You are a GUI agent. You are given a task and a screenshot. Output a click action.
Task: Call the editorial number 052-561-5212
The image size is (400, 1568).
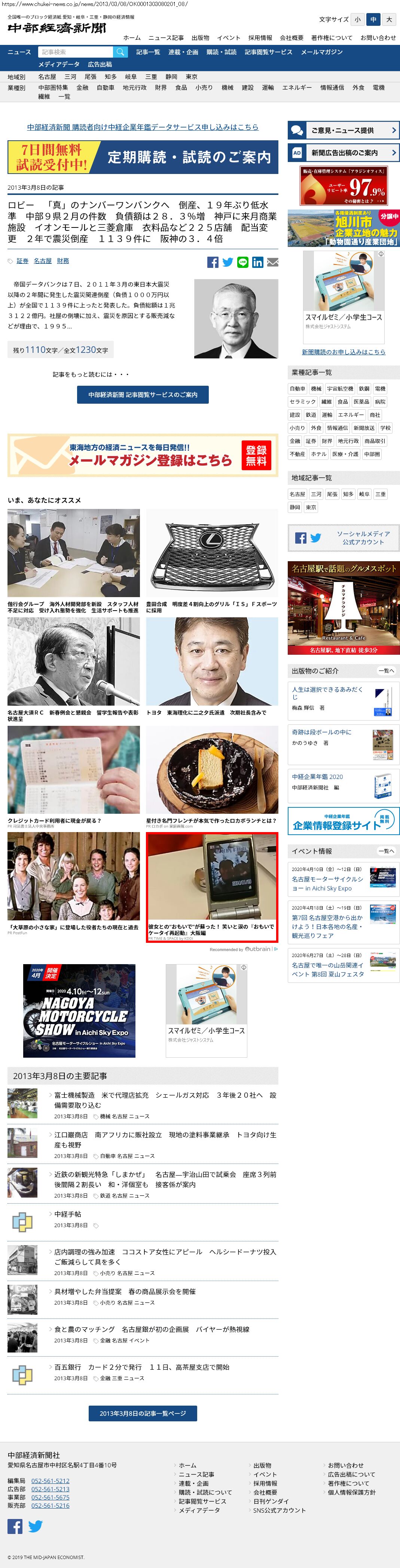pos(51,1480)
